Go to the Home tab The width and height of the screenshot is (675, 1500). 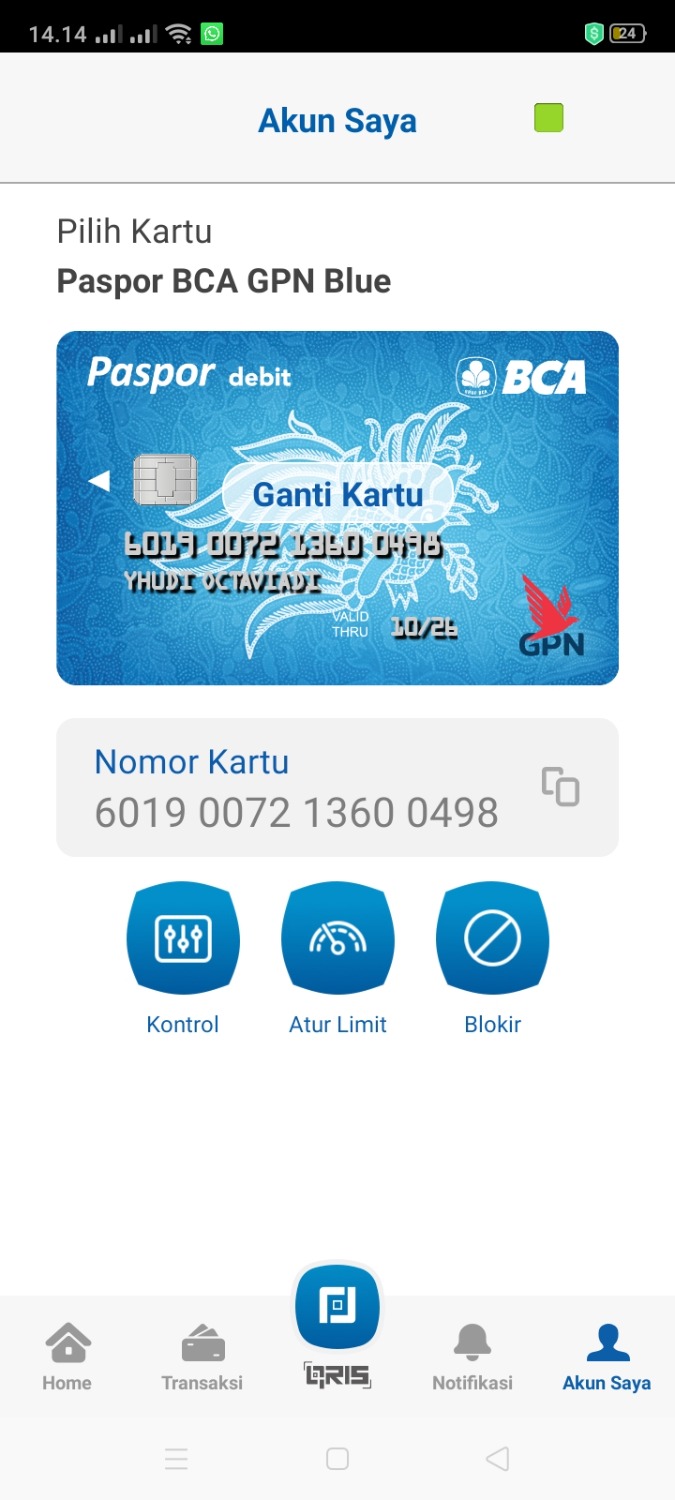67,1356
